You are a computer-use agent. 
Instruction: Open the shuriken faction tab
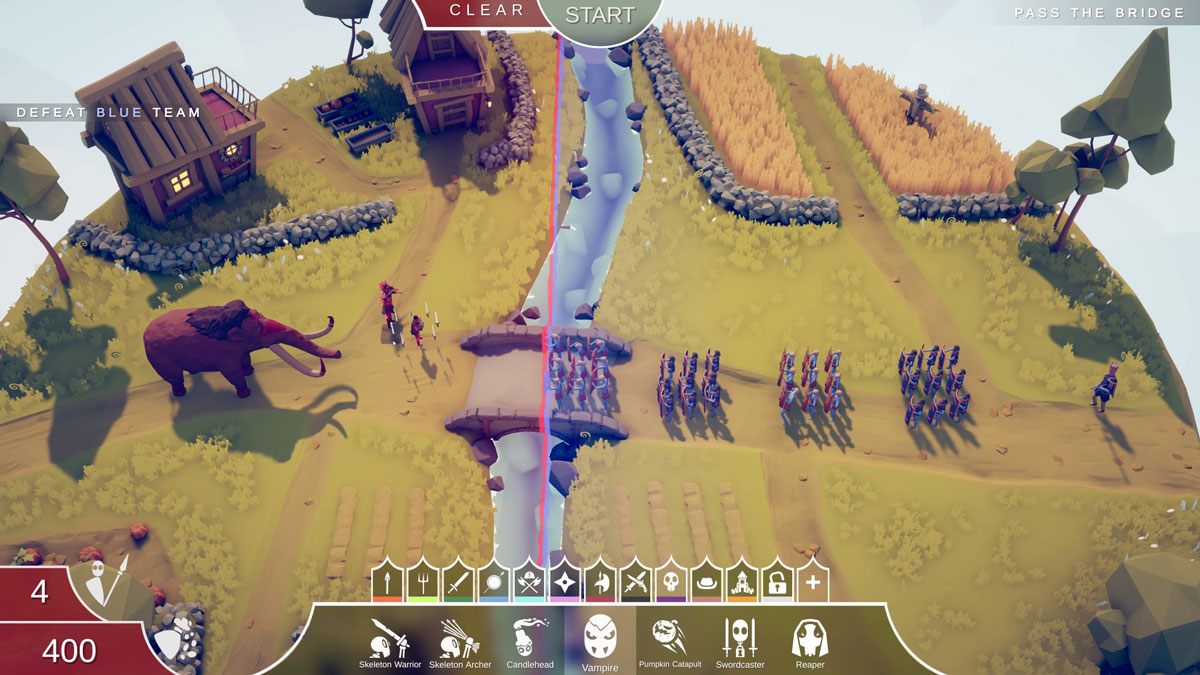coord(563,581)
